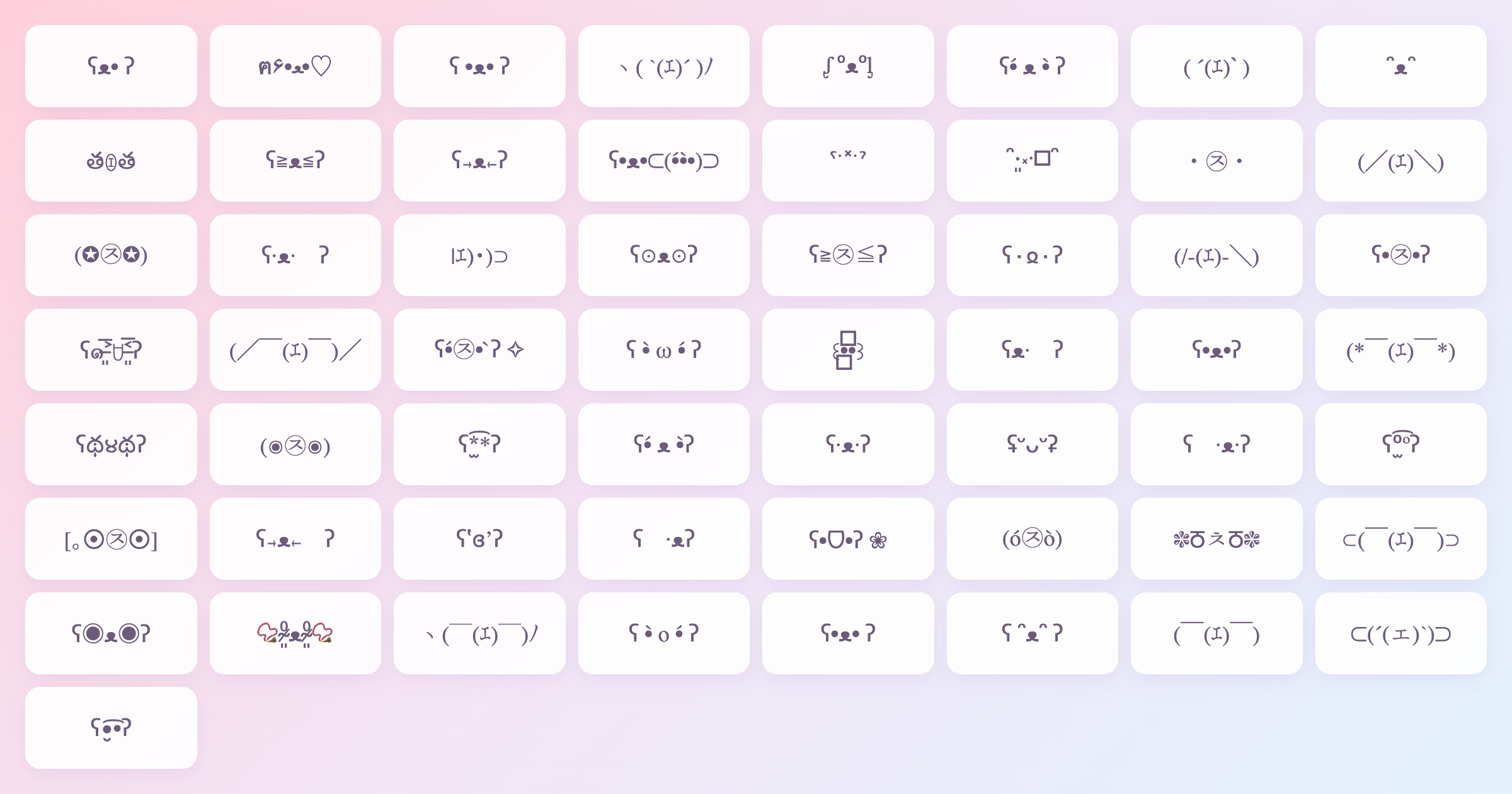Copy the bear kaomoji with a flower ❀
The width and height of the screenshot is (1512, 794).
tap(848, 539)
